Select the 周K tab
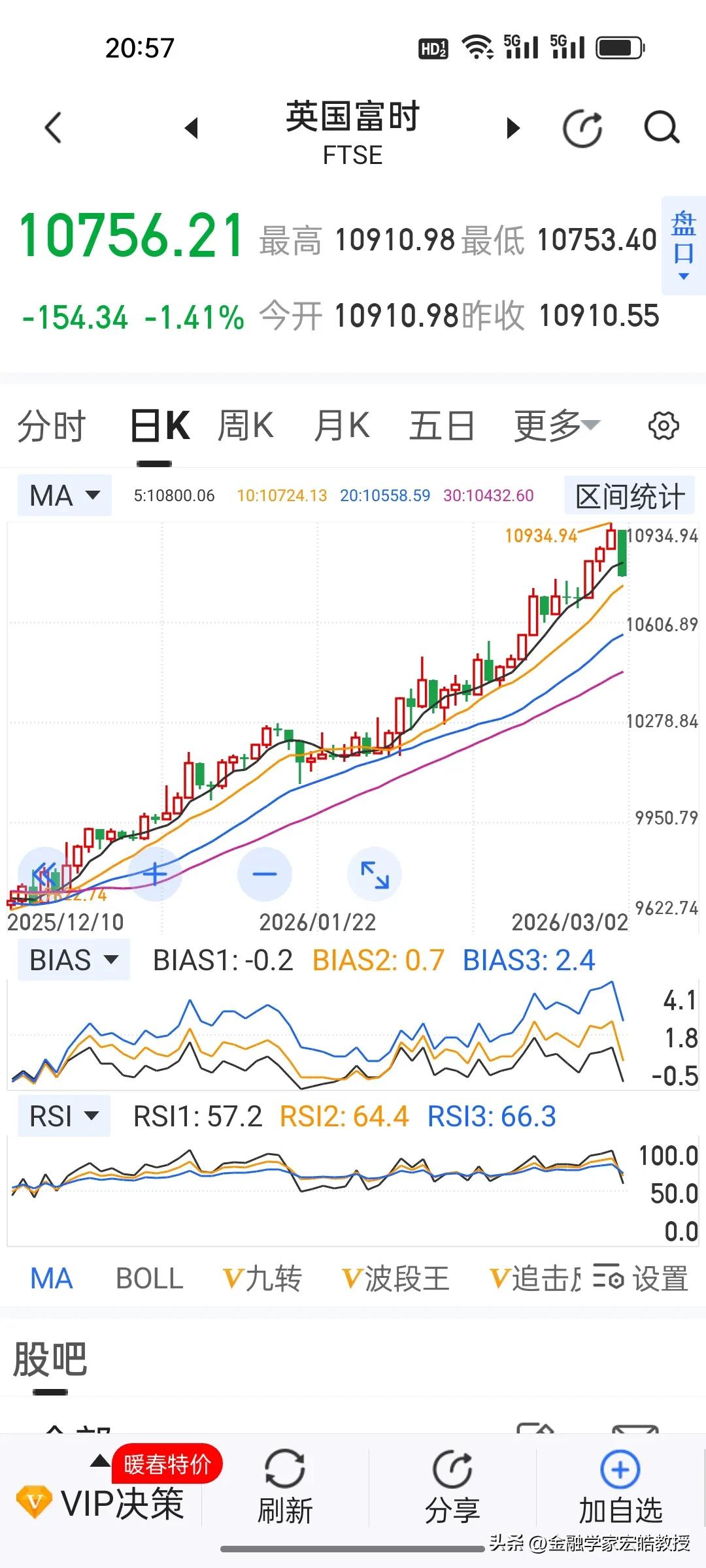The image size is (706, 1568). click(x=245, y=426)
